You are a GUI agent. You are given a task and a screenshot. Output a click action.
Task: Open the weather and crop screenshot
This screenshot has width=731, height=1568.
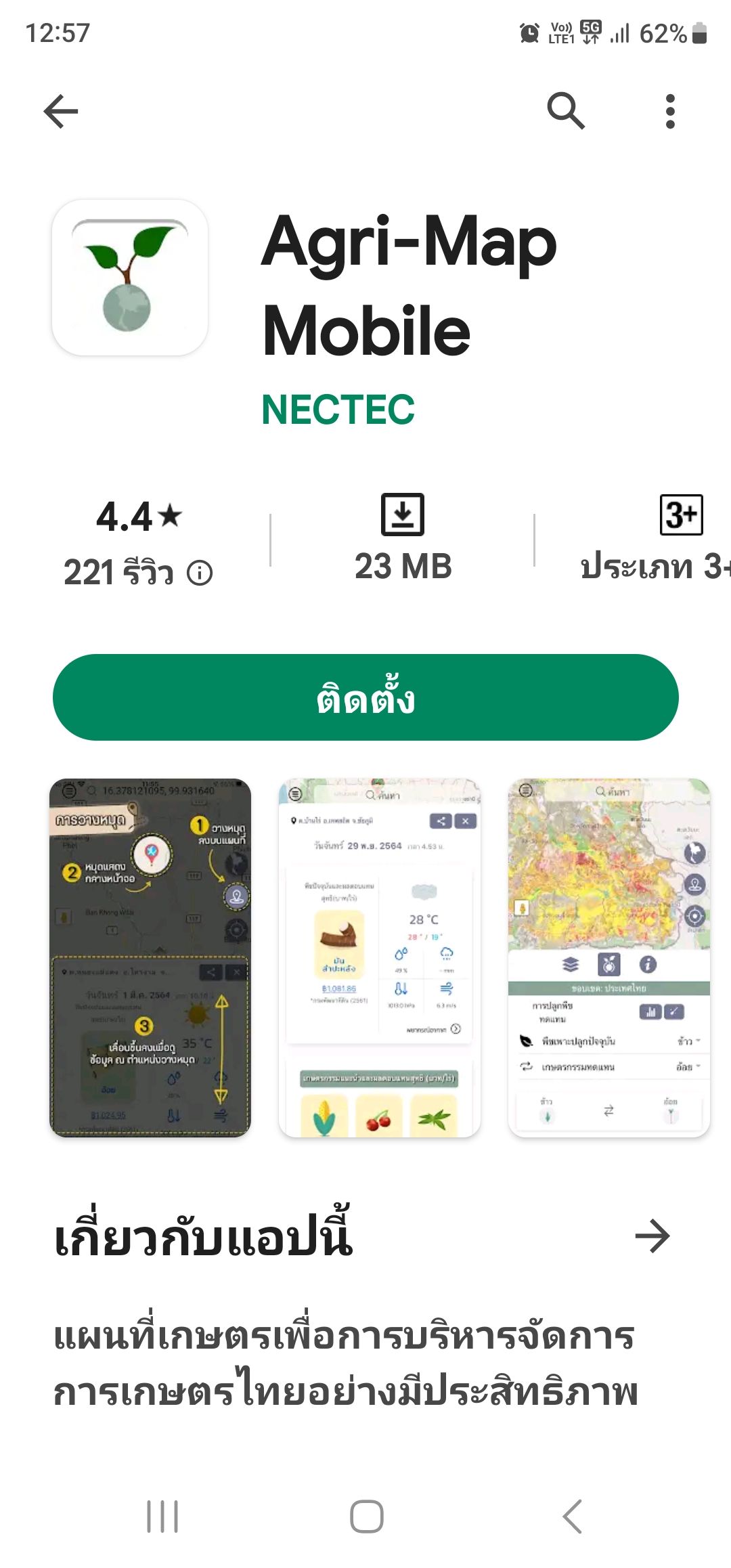click(x=380, y=957)
